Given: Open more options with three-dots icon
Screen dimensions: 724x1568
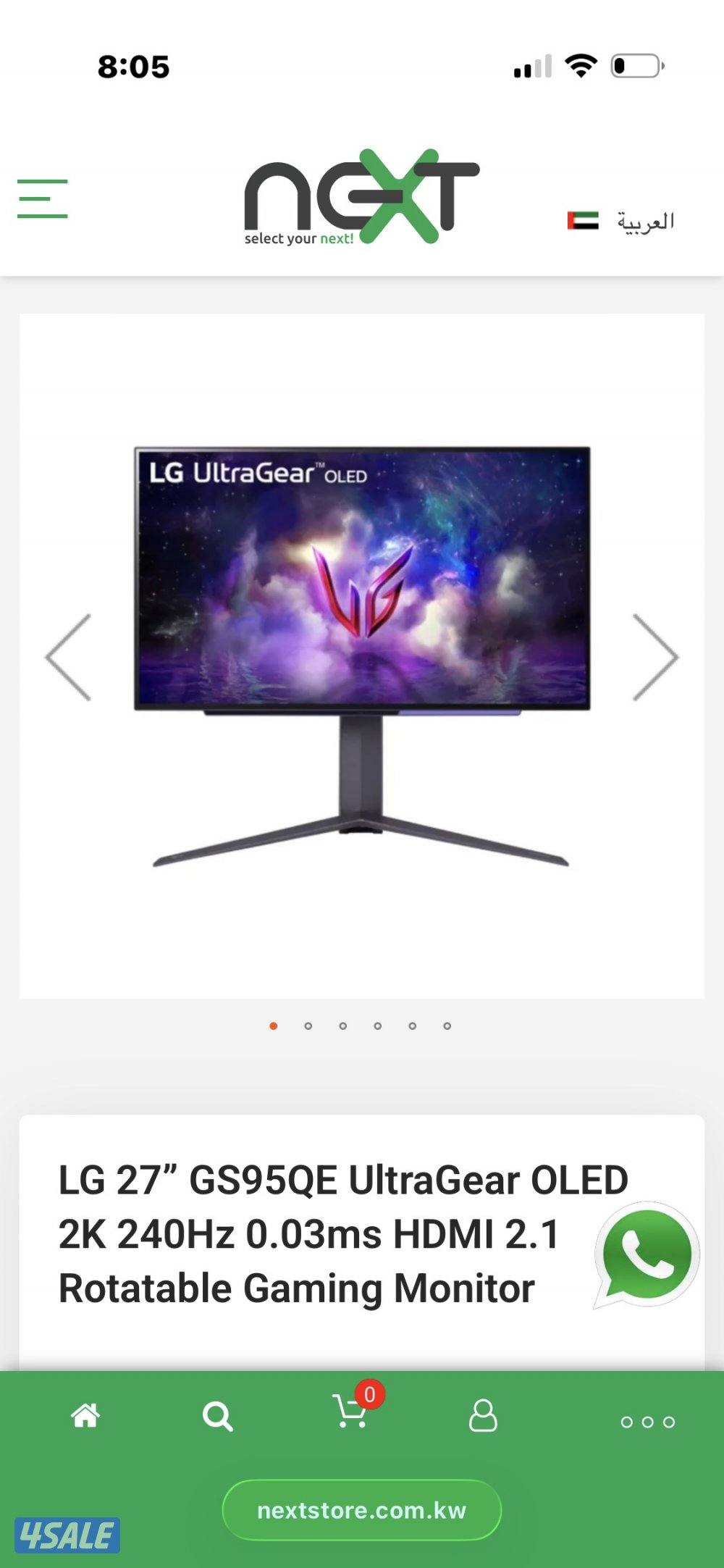Looking at the screenshot, I should 647,1422.
